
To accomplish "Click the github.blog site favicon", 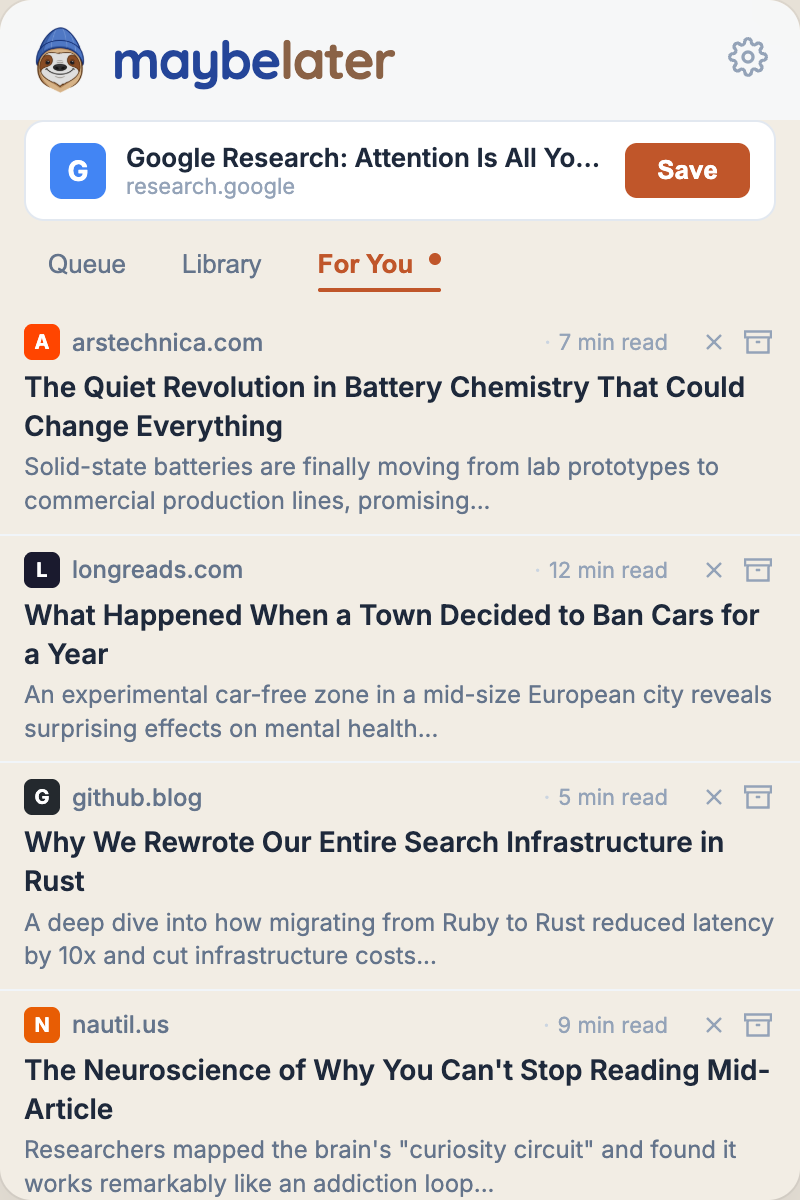I will (41, 797).
